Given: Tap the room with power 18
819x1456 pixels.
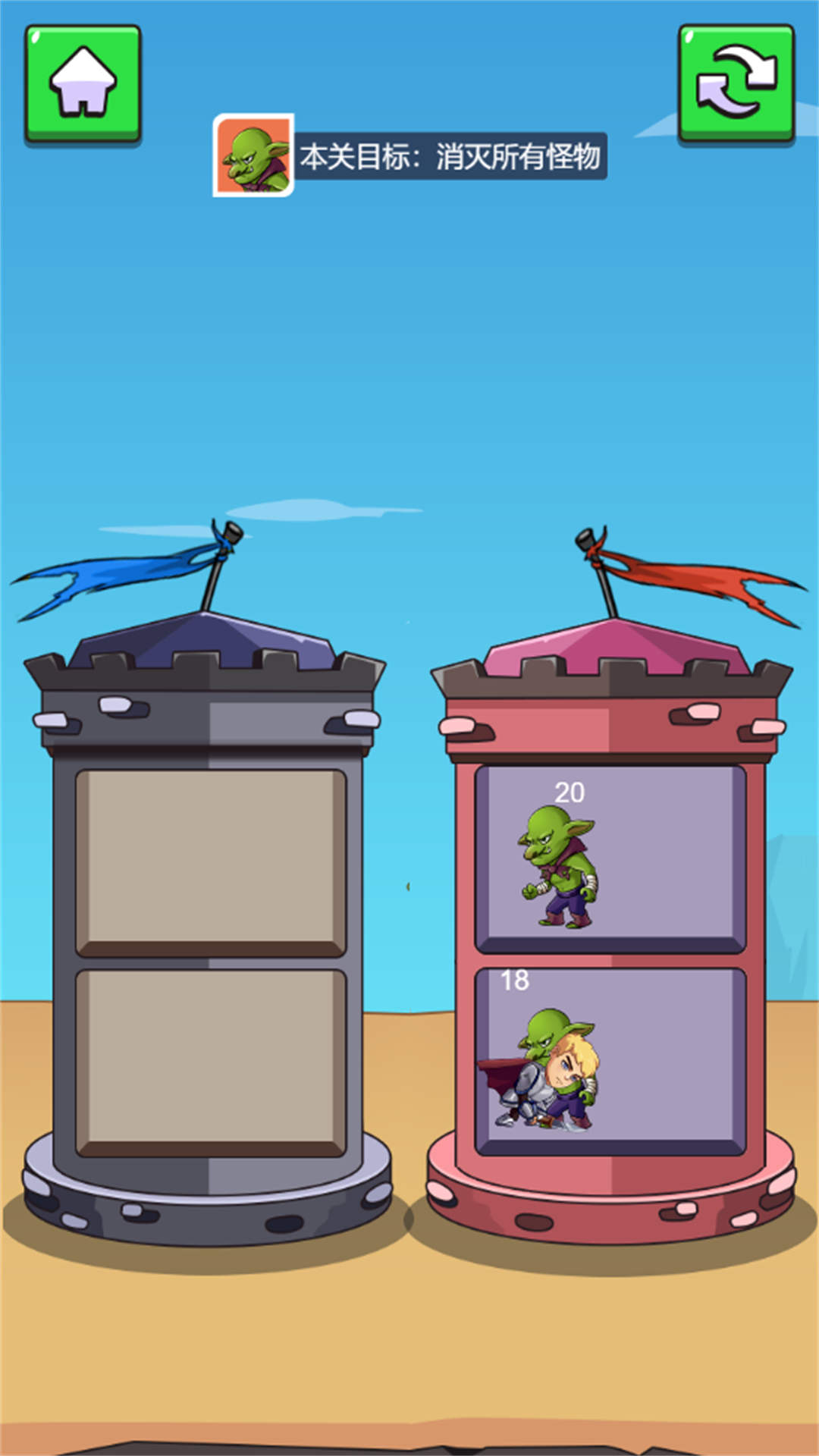Looking at the screenshot, I should click(x=610, y=1061).
